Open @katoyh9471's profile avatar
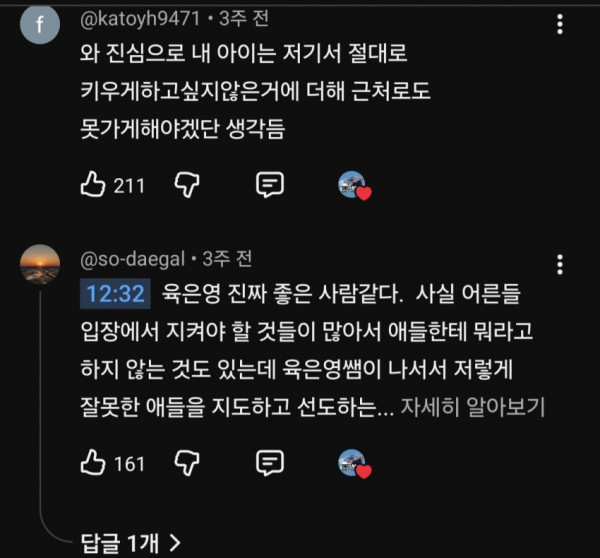Viewport: 600px width, 558px height. 40,24
